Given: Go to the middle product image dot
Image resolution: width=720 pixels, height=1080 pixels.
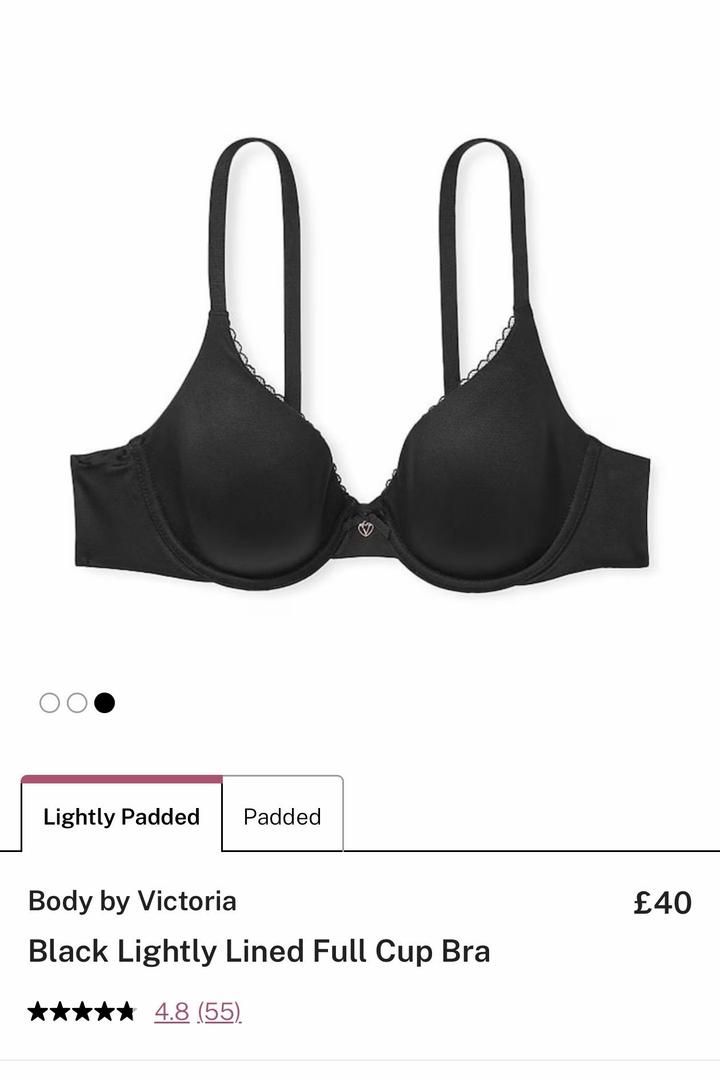Looking at the screenshot, I should pyautogui.click(x=77, y=703).
